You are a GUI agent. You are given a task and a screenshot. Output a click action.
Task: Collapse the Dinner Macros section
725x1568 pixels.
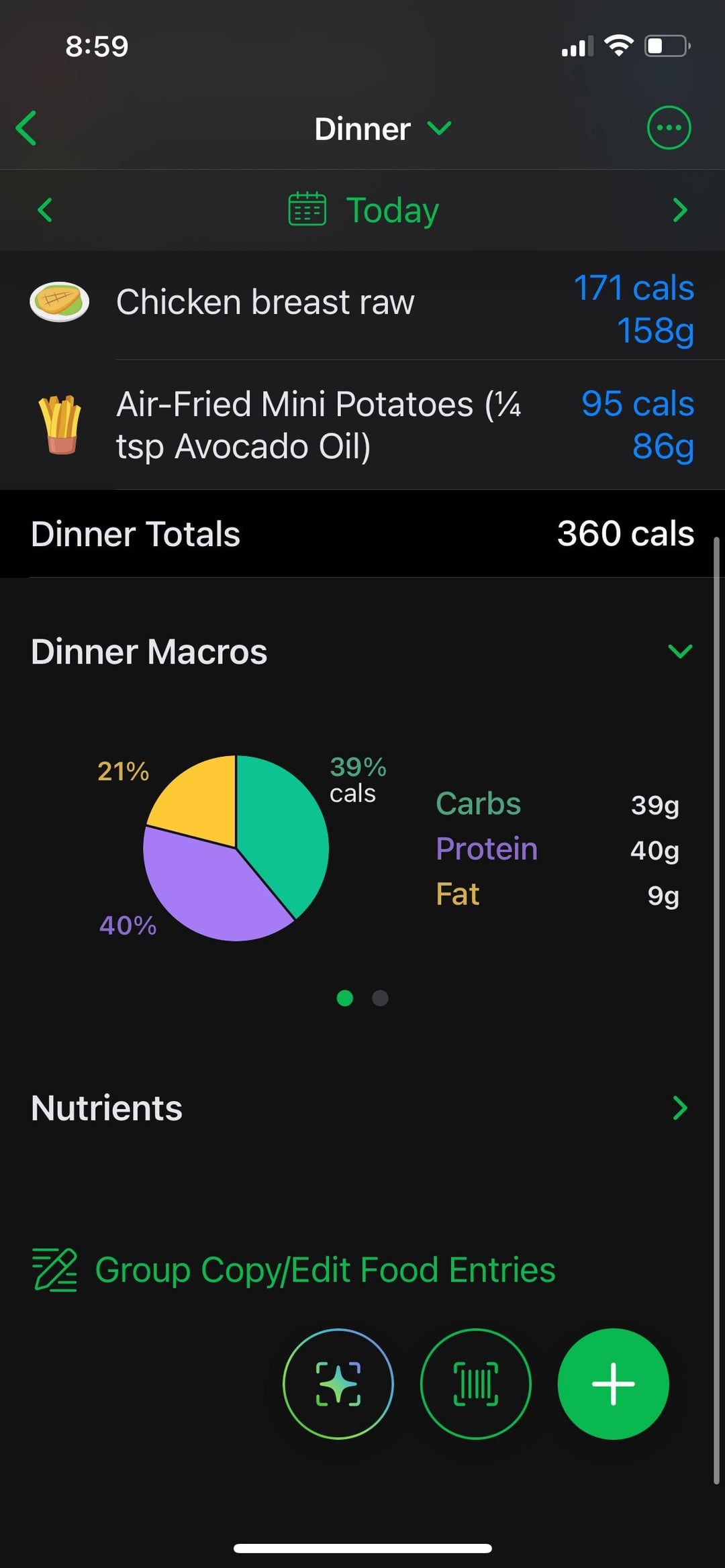coord(679,651)
